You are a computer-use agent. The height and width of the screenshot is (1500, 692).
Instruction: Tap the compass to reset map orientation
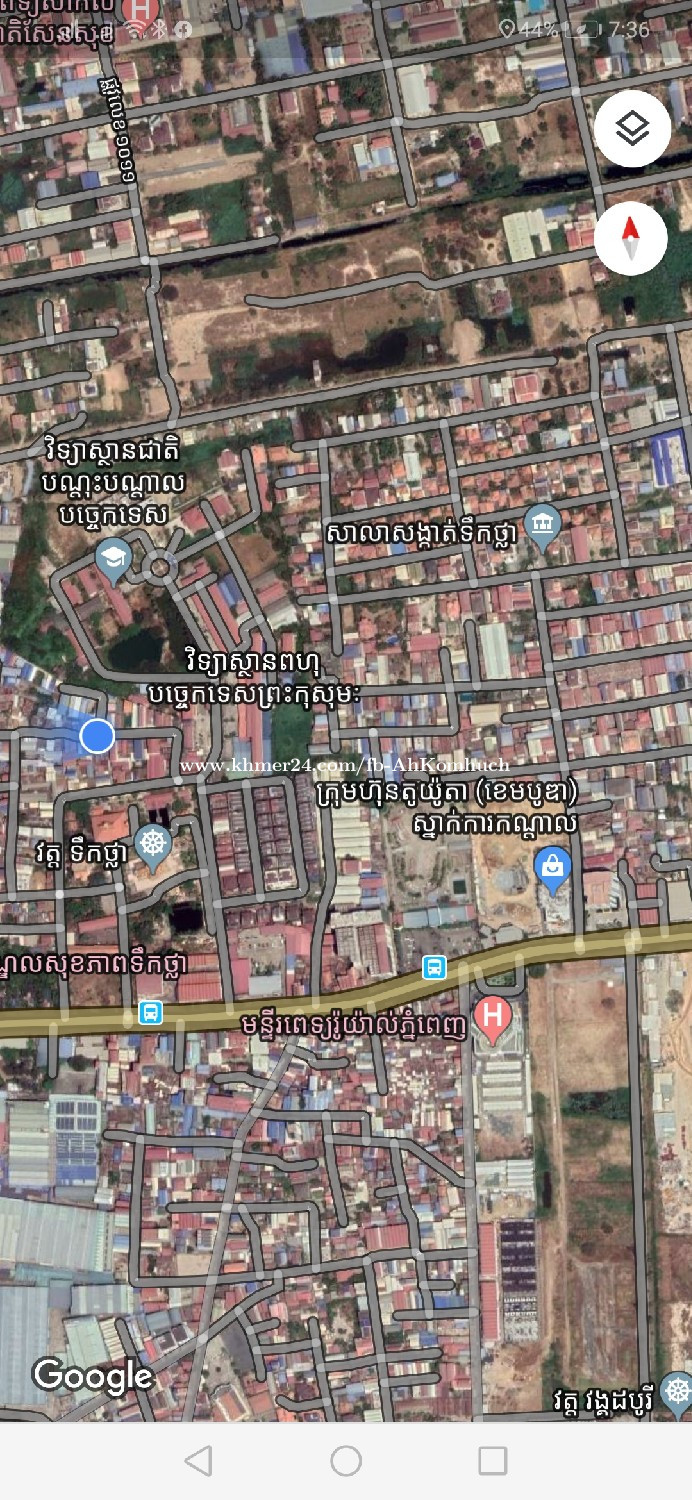[x=630, y=238]
